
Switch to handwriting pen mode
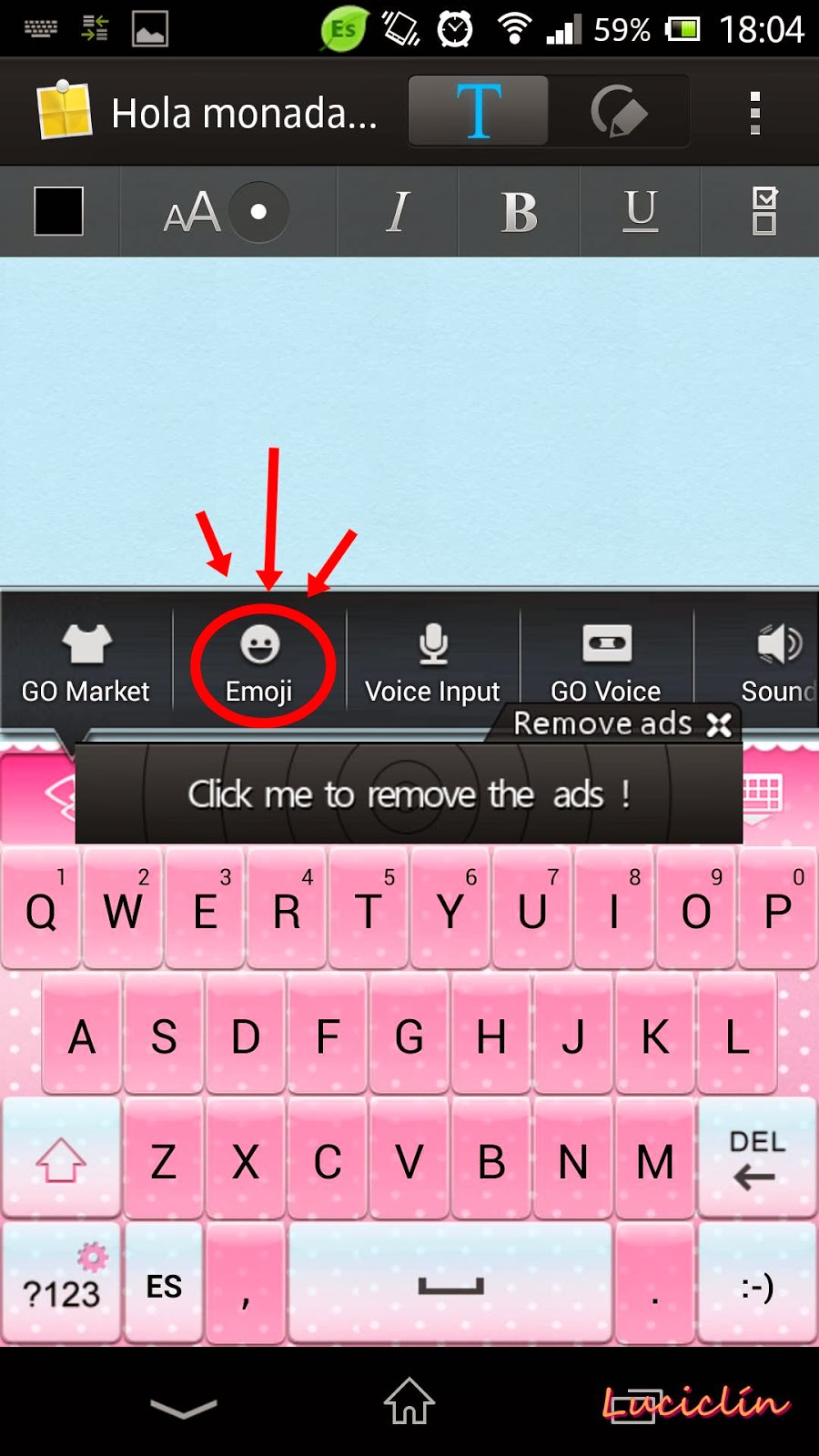tap(619, 111)
